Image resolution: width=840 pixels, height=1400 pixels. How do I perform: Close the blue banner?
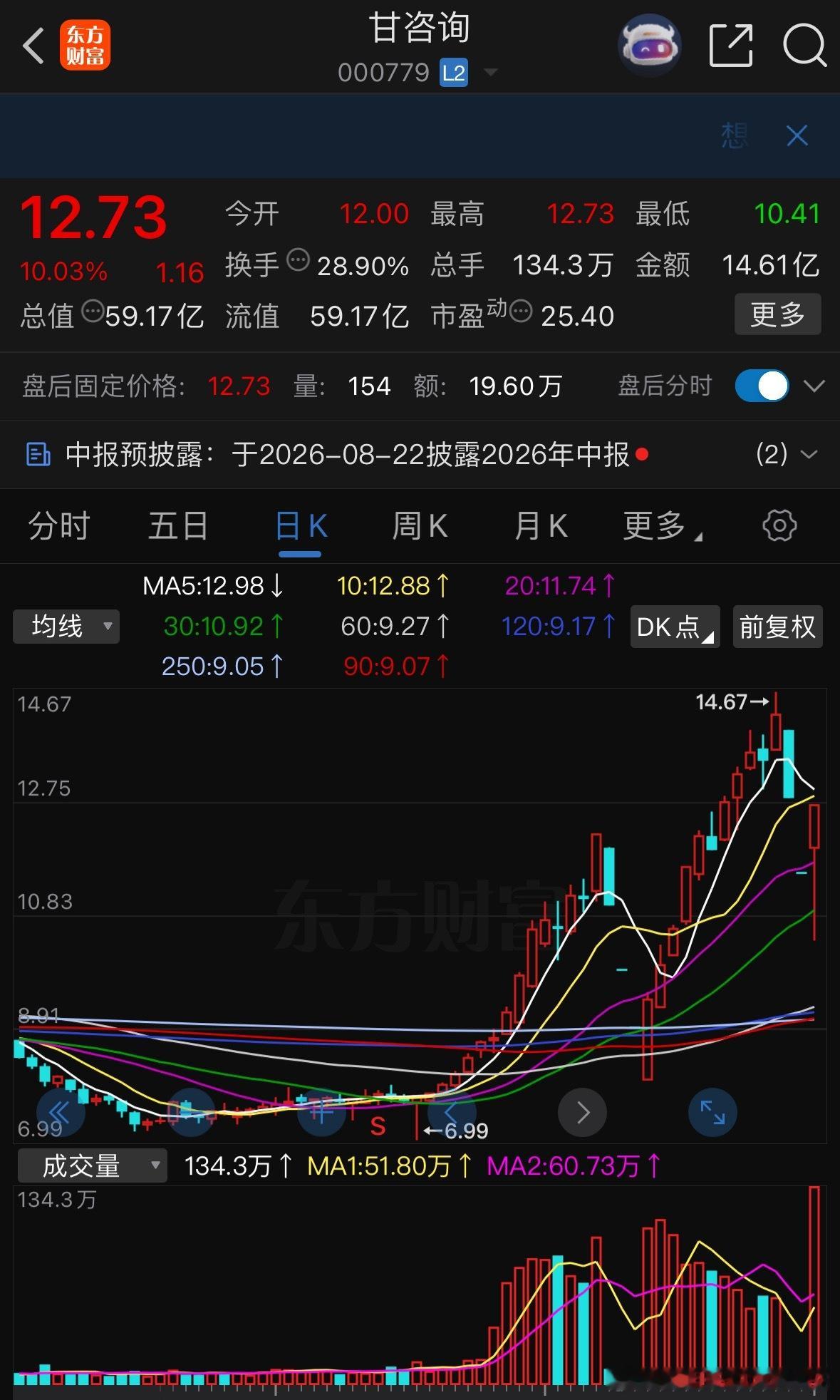click(x=797, y=135)
